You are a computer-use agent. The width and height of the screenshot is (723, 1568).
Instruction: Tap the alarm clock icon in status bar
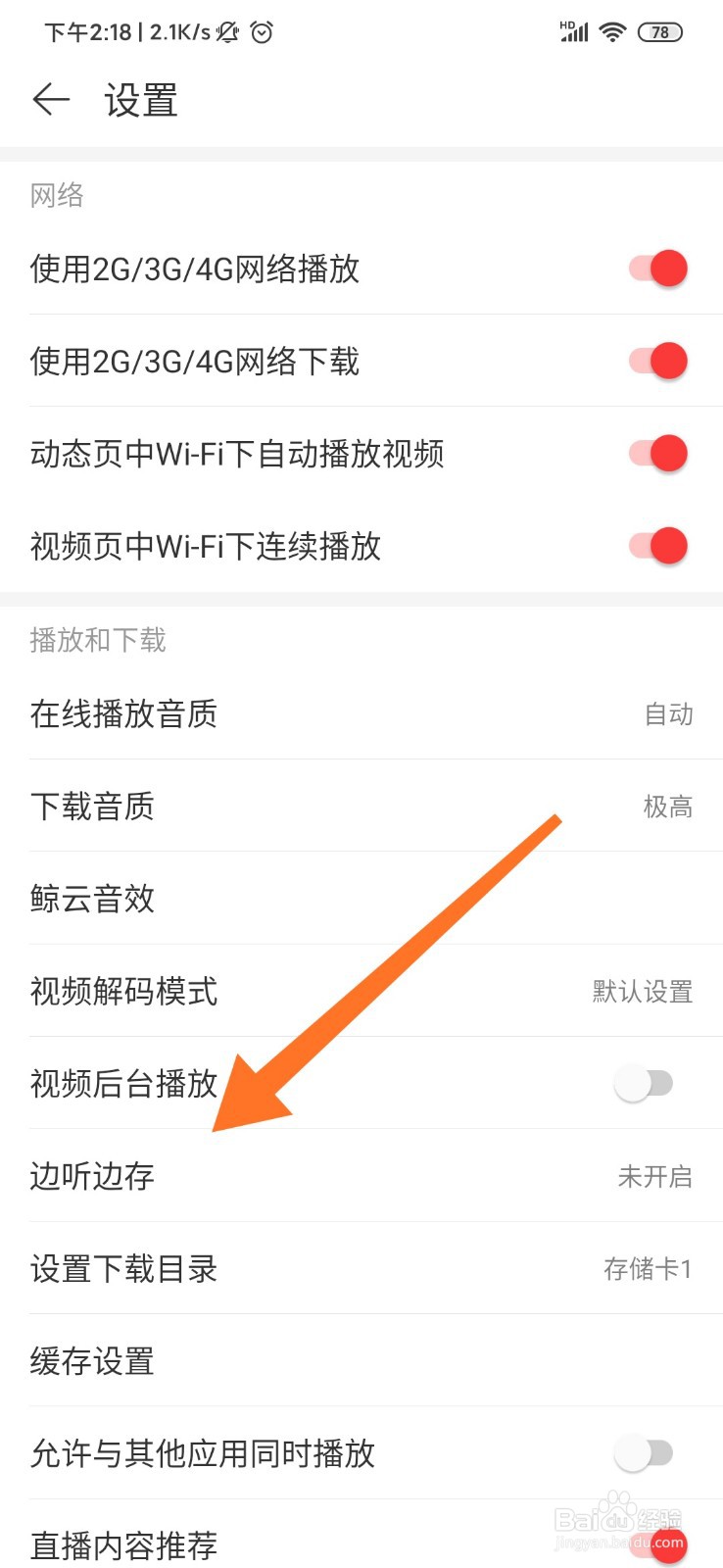261,31
